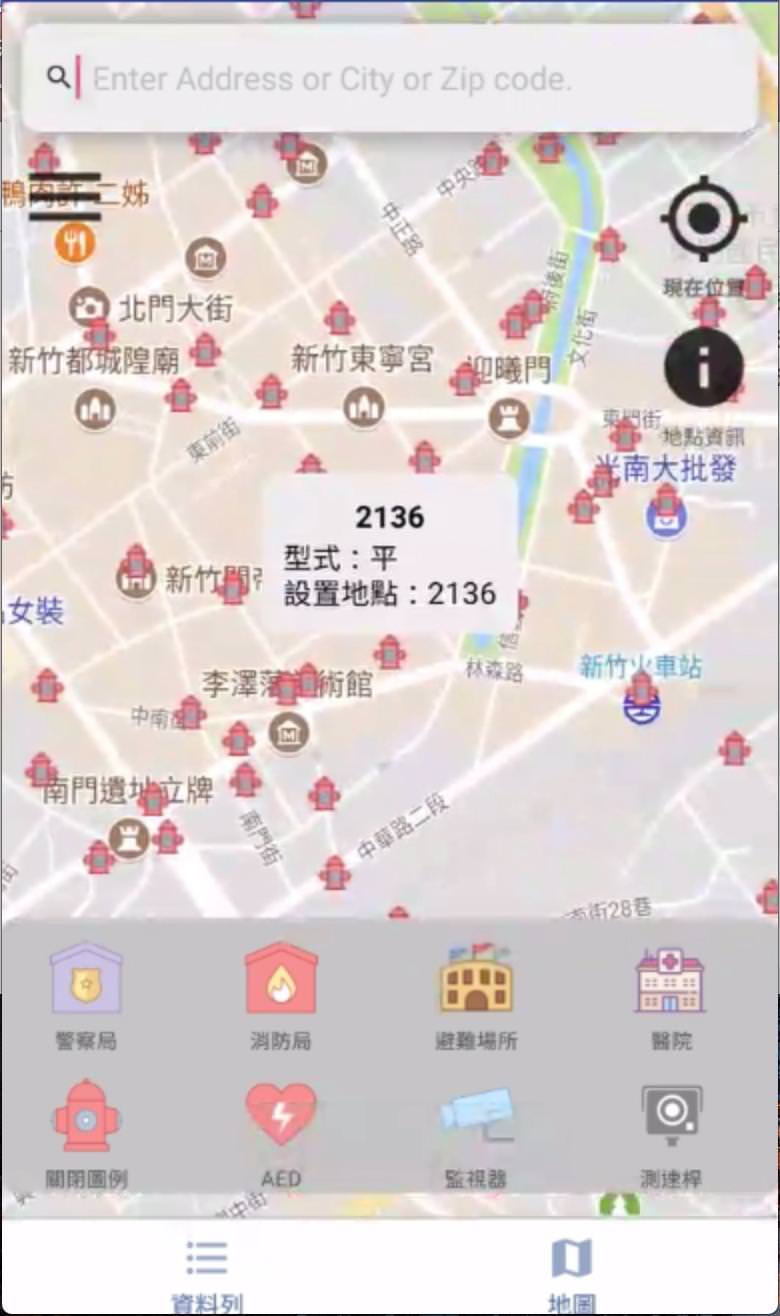Tap the 2136 hydrant info popup
Screen dimensions: 780x1316
(390, 554)
